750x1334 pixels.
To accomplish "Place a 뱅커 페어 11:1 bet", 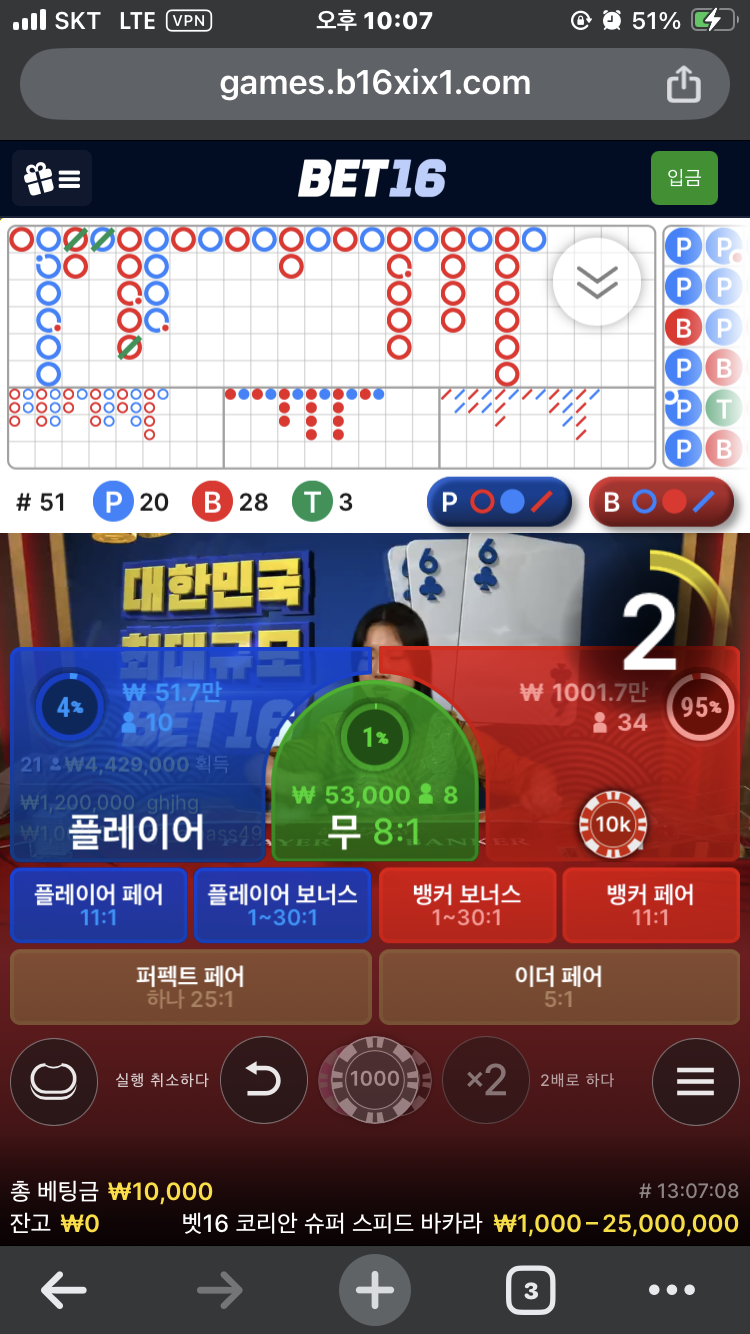I will click(x=650, y=905).
